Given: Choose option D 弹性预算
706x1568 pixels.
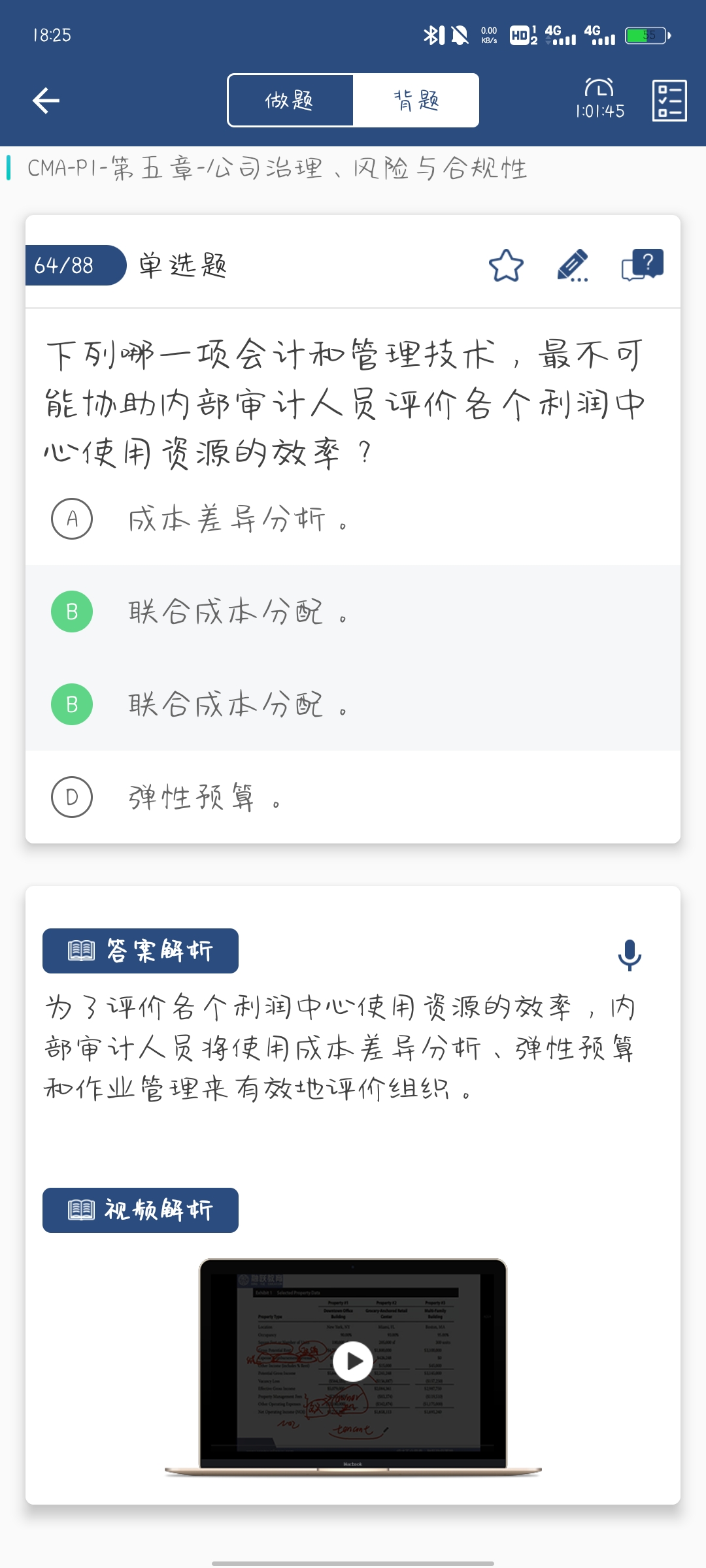Looking at the screenshot, I should click(72, 797).
